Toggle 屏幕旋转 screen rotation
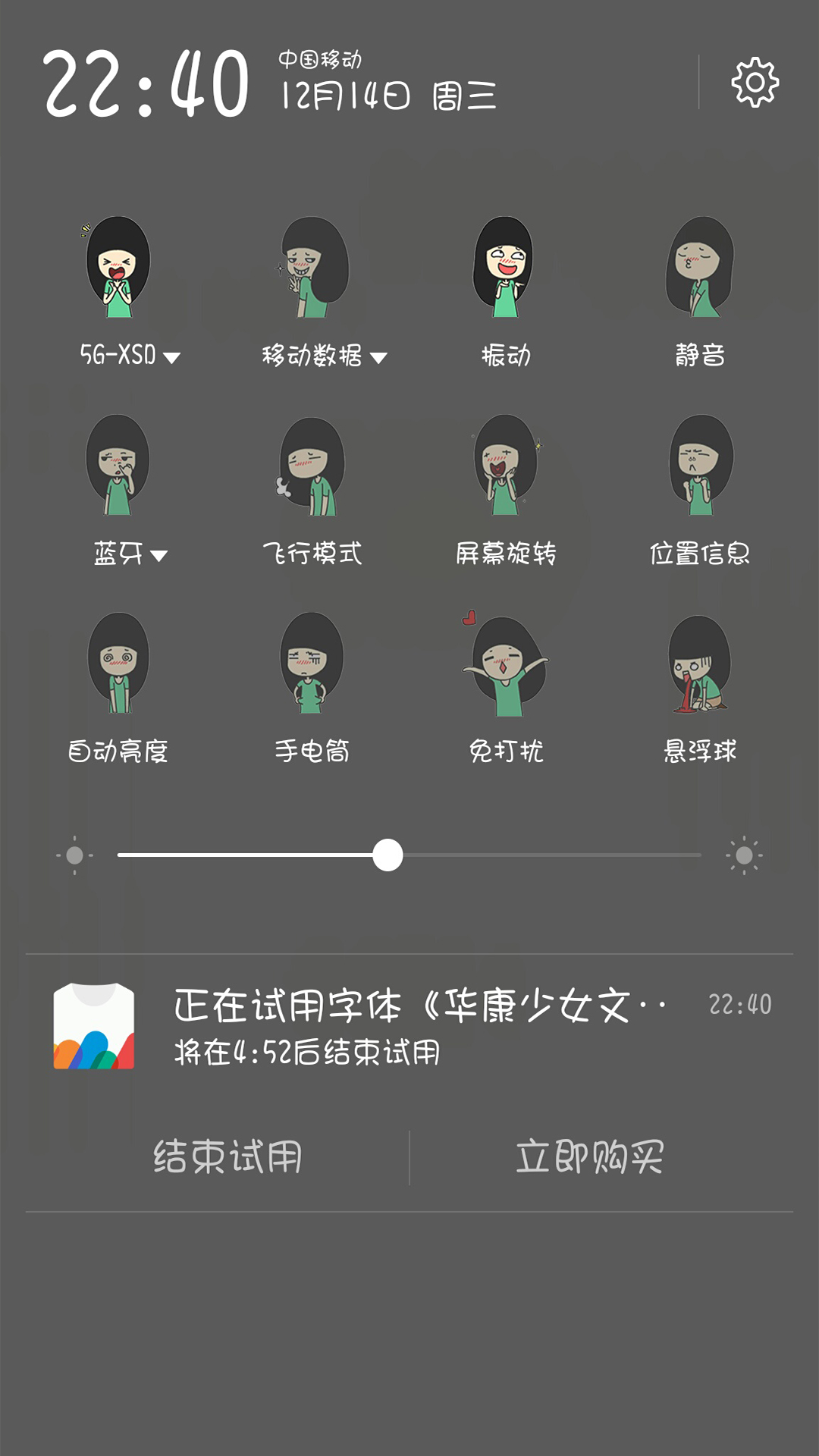The width and height of the screenshot is (819, 1456). [506, 465]
